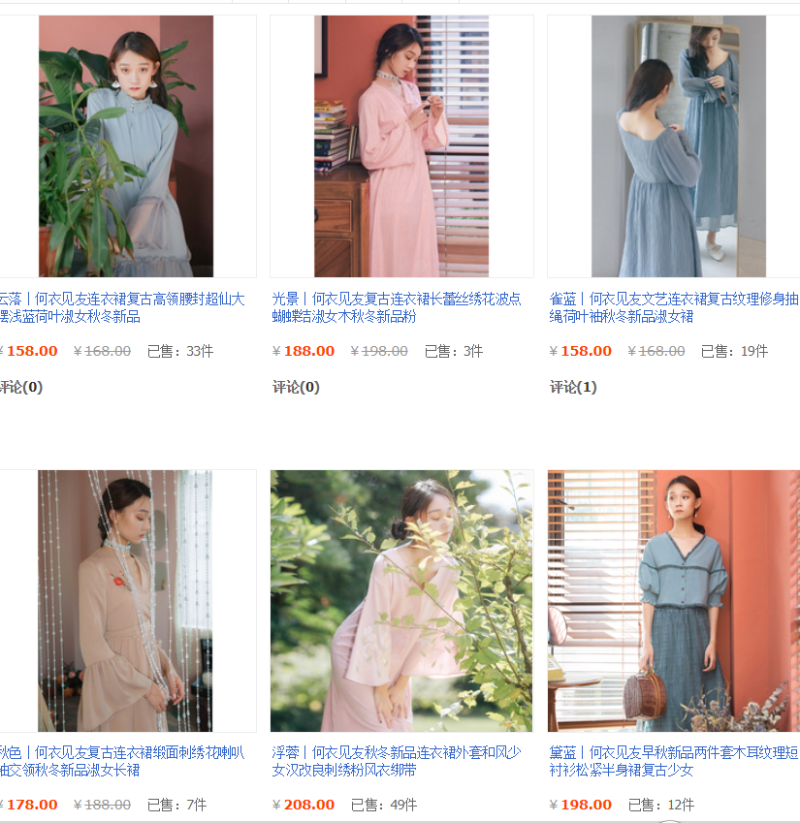Image resolution: width=800 pixels, height=823 pixels.
Task: Open the 雀蓝 dress title link
Action: pyautogui.click(x=674, y=307)
